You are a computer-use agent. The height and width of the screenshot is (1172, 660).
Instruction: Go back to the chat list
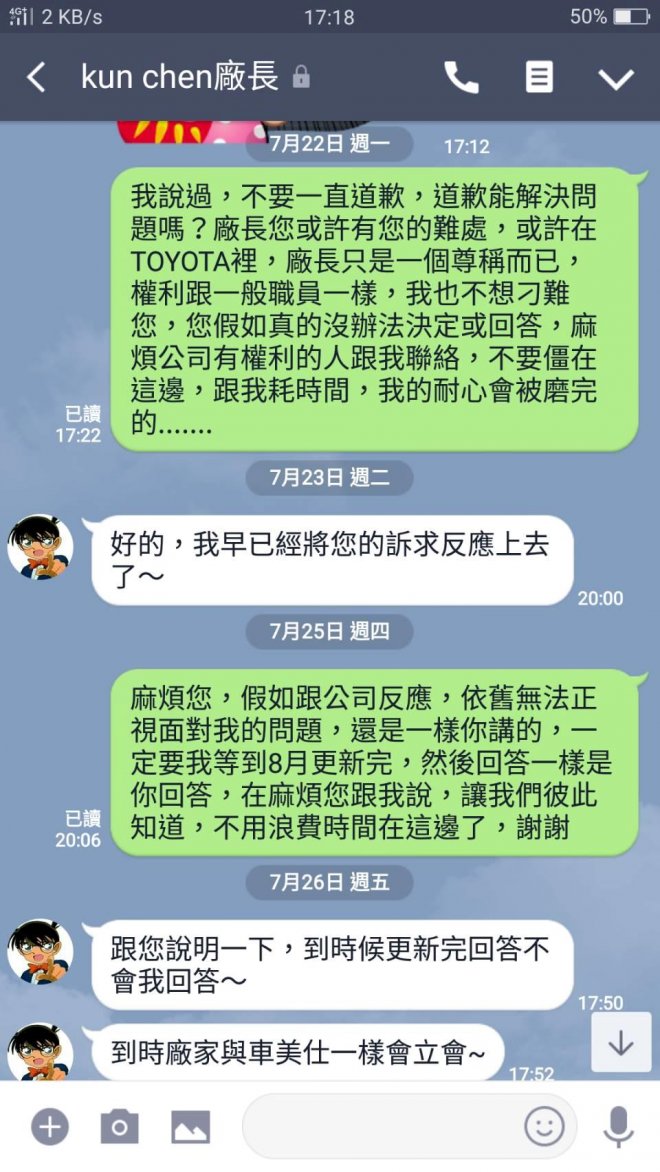click(36, 78)
